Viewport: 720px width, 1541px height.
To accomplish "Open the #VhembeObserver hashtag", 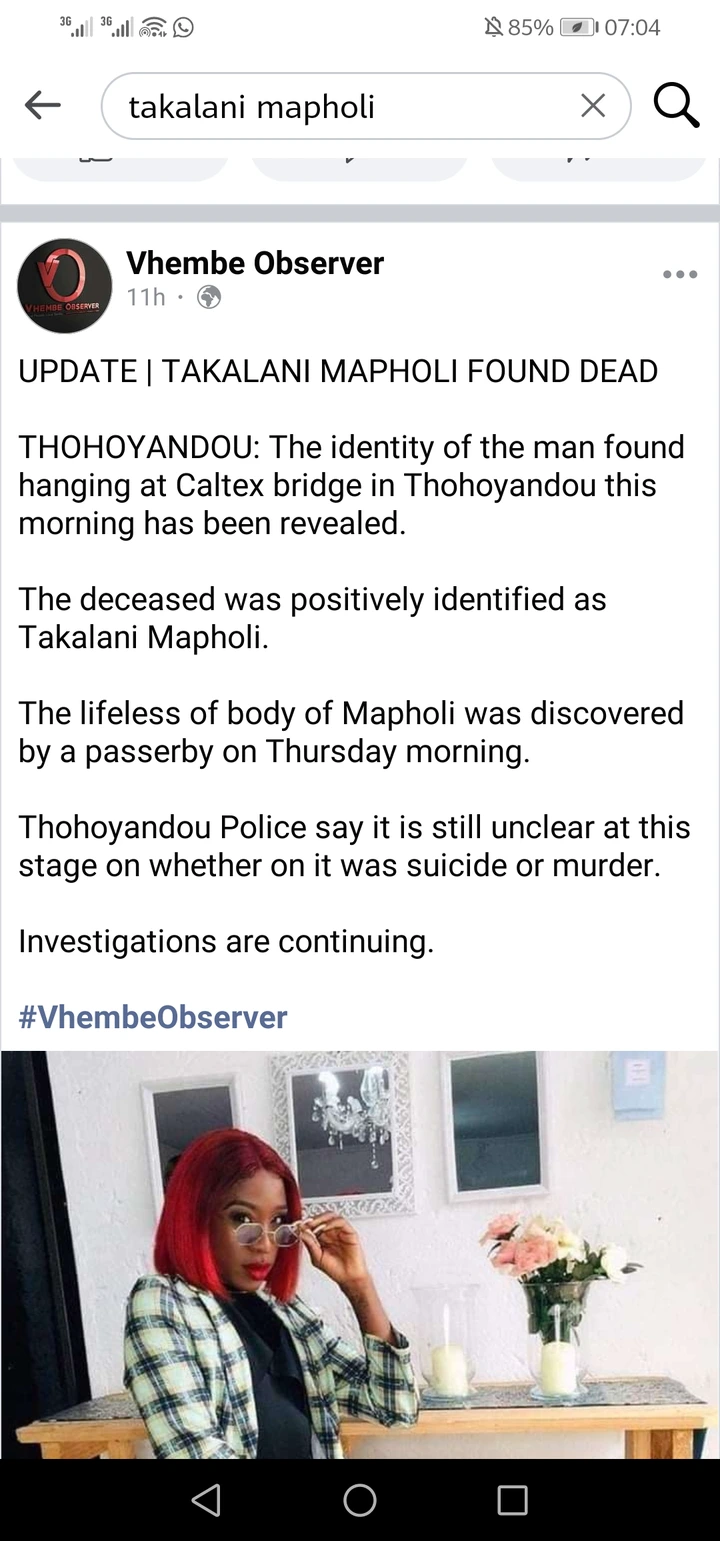I will [x=152, y=1017].
